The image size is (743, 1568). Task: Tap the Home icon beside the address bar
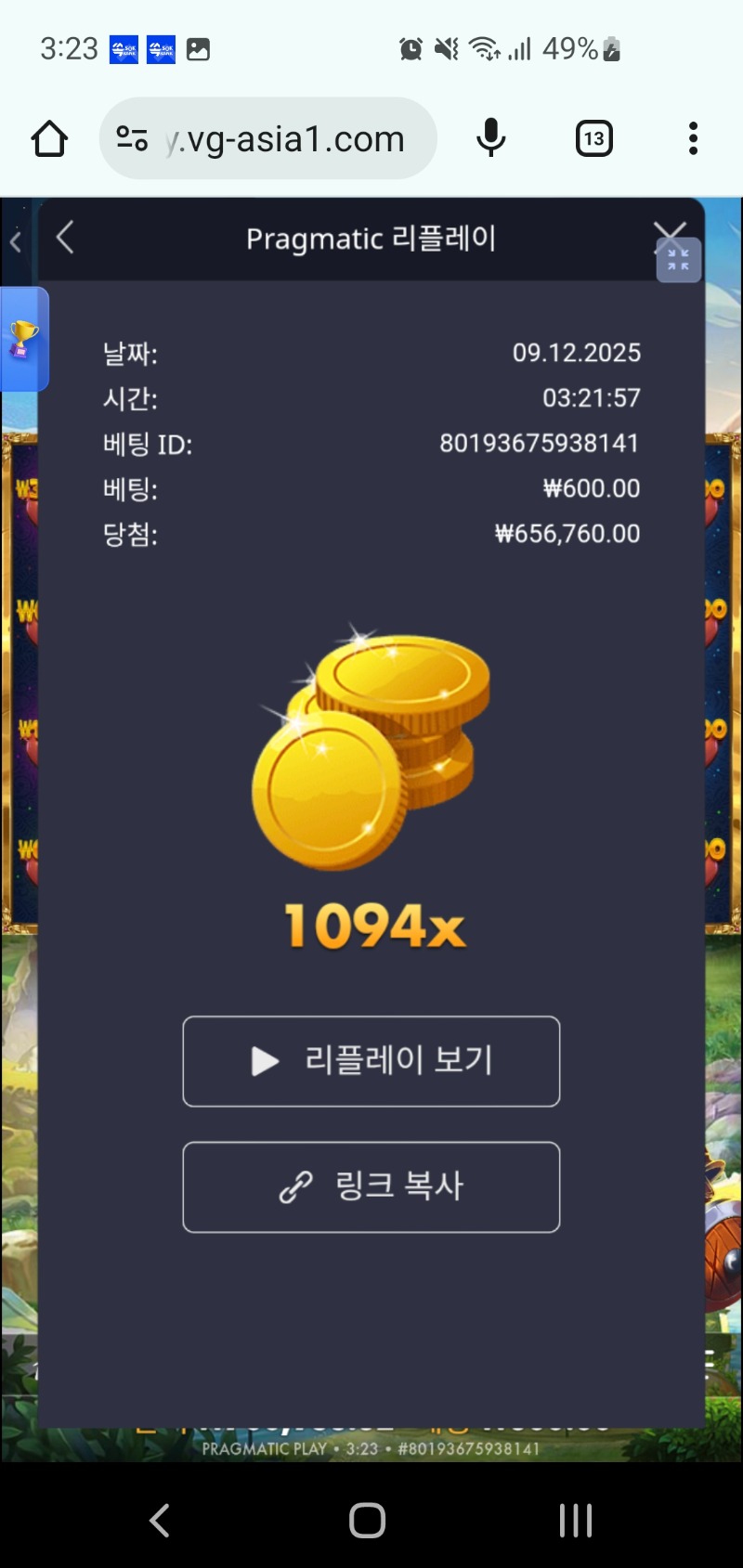point(49,137)
